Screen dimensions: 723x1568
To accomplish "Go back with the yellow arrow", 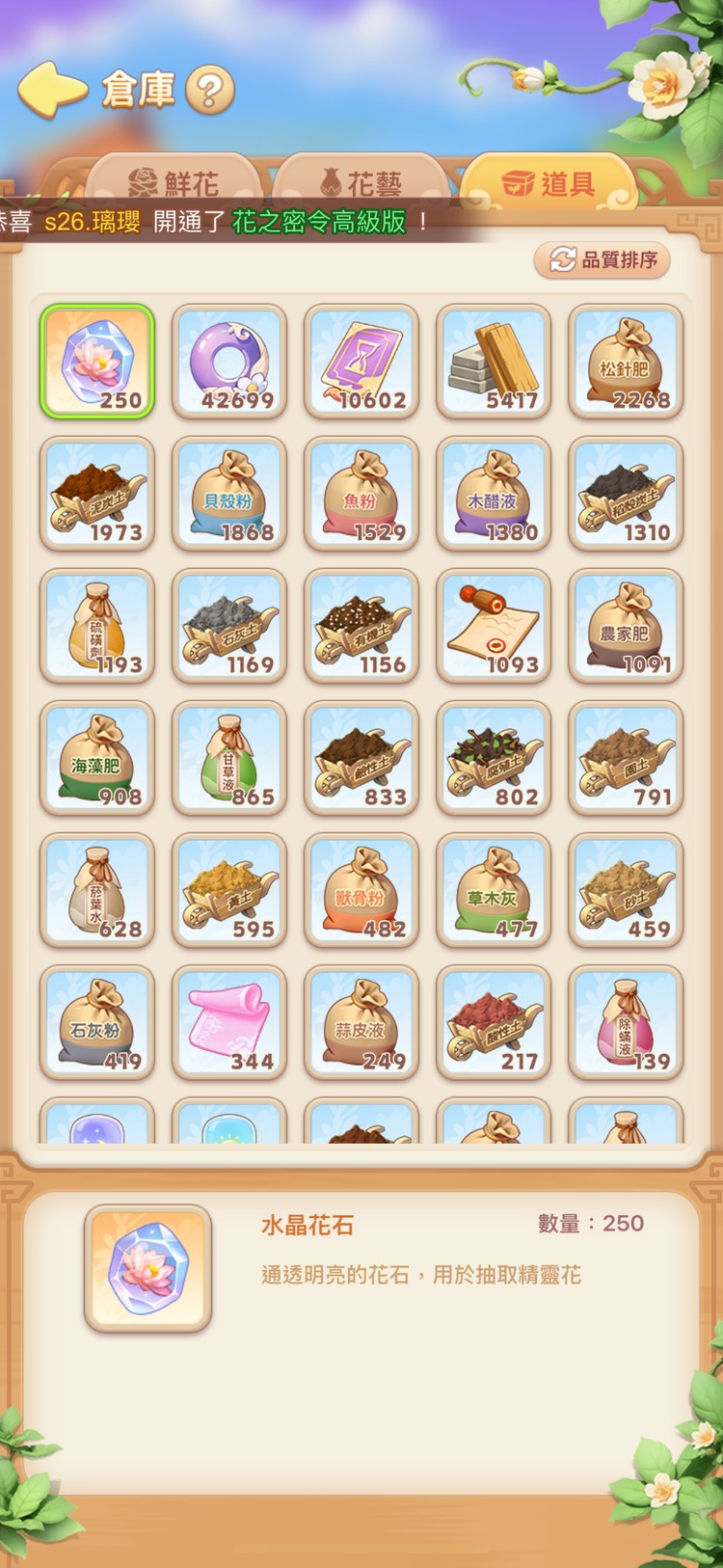I will (x=52, y=90).
